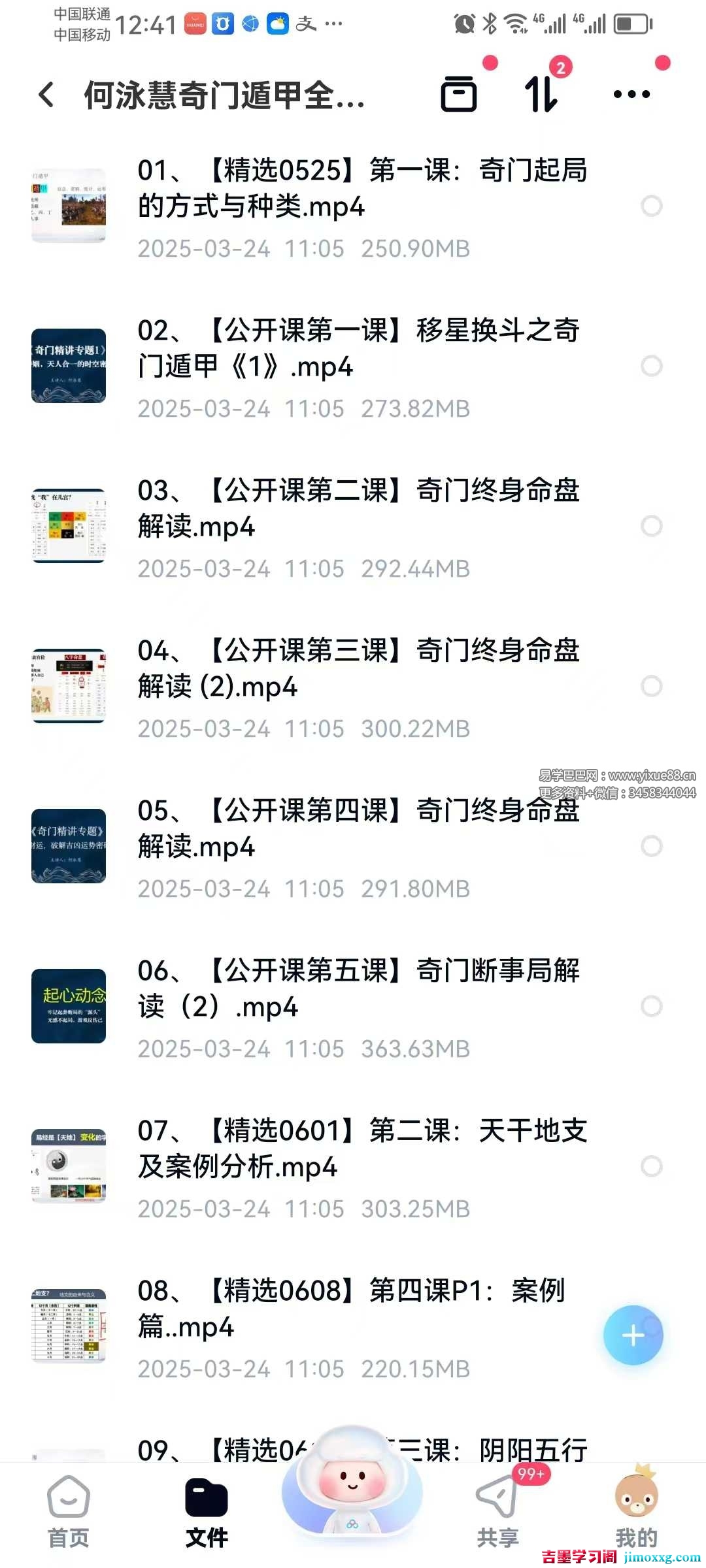Tick the checkbox for file 07 精选0601

pyautogui.click(x=651, y=1166)
